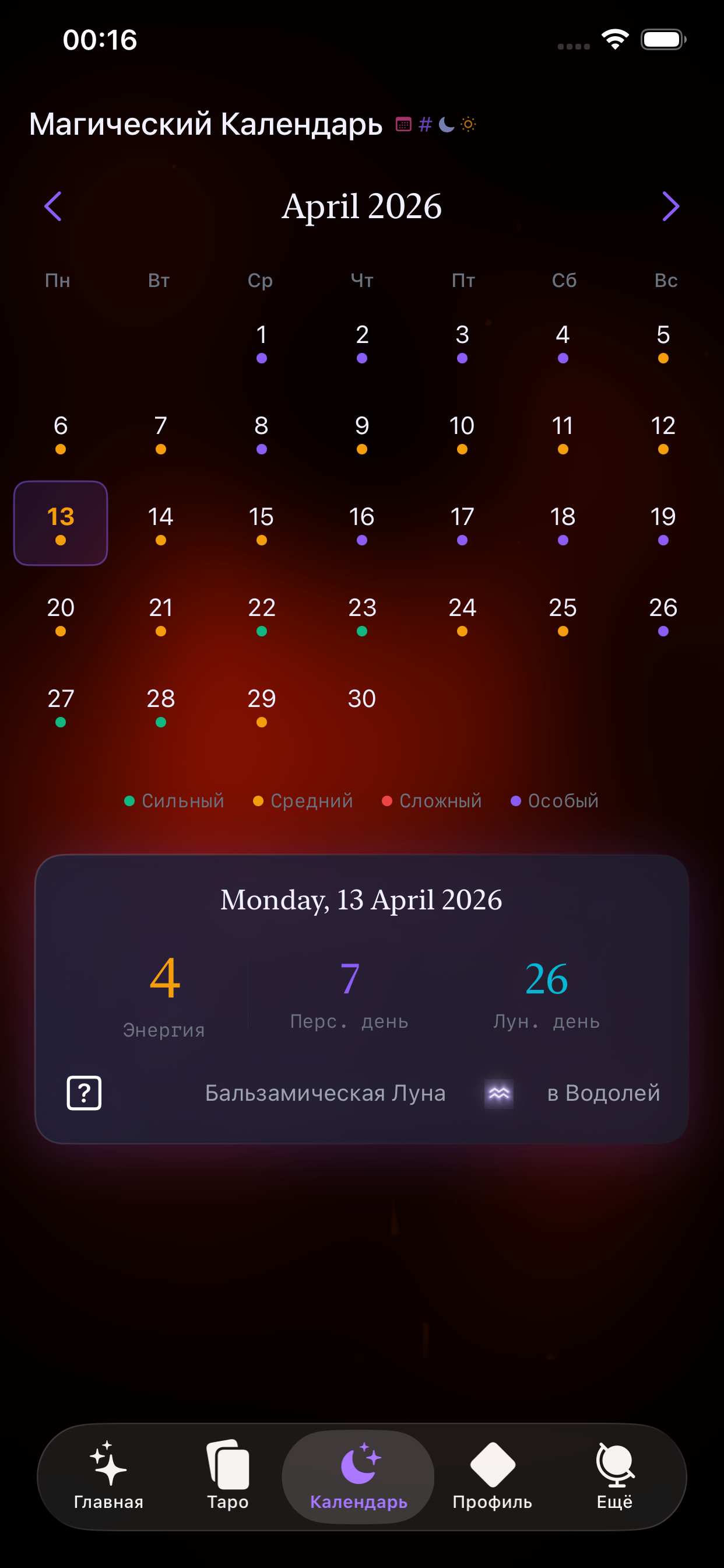Screen dimensions: 724x1568
Task: Go to the next month
Action: point(670,206)
